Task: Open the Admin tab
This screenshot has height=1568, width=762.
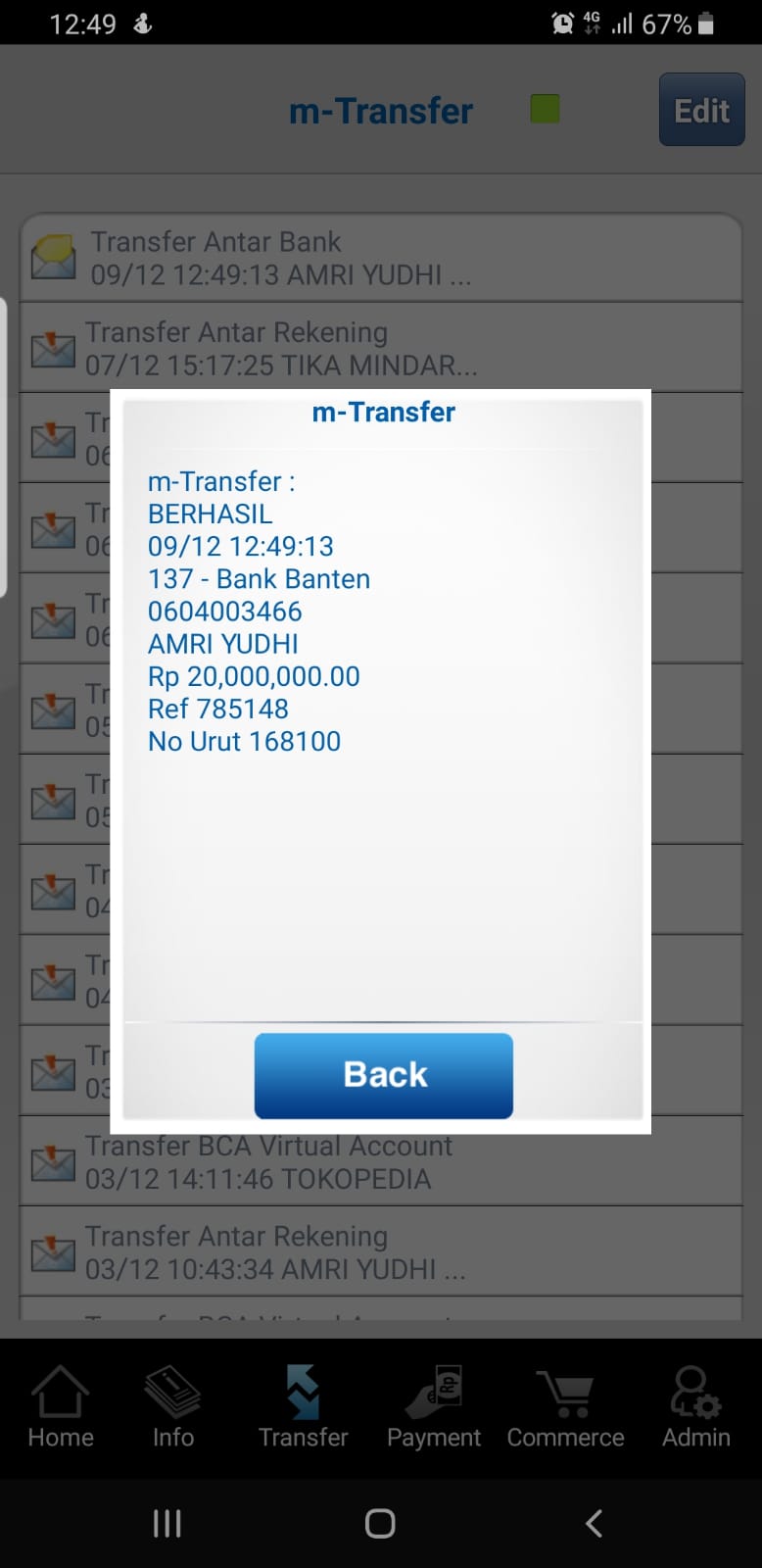Action: pos(695,1408)
